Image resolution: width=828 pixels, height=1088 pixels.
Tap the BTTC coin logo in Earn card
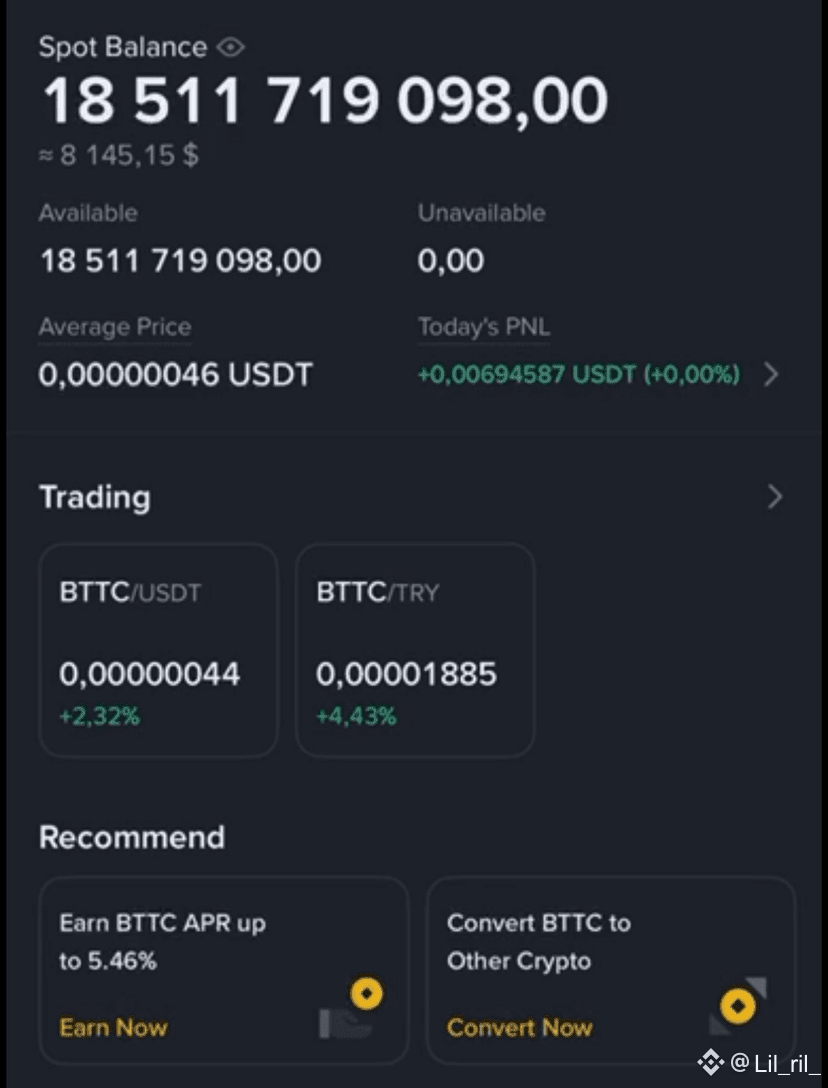coord(366,993)
